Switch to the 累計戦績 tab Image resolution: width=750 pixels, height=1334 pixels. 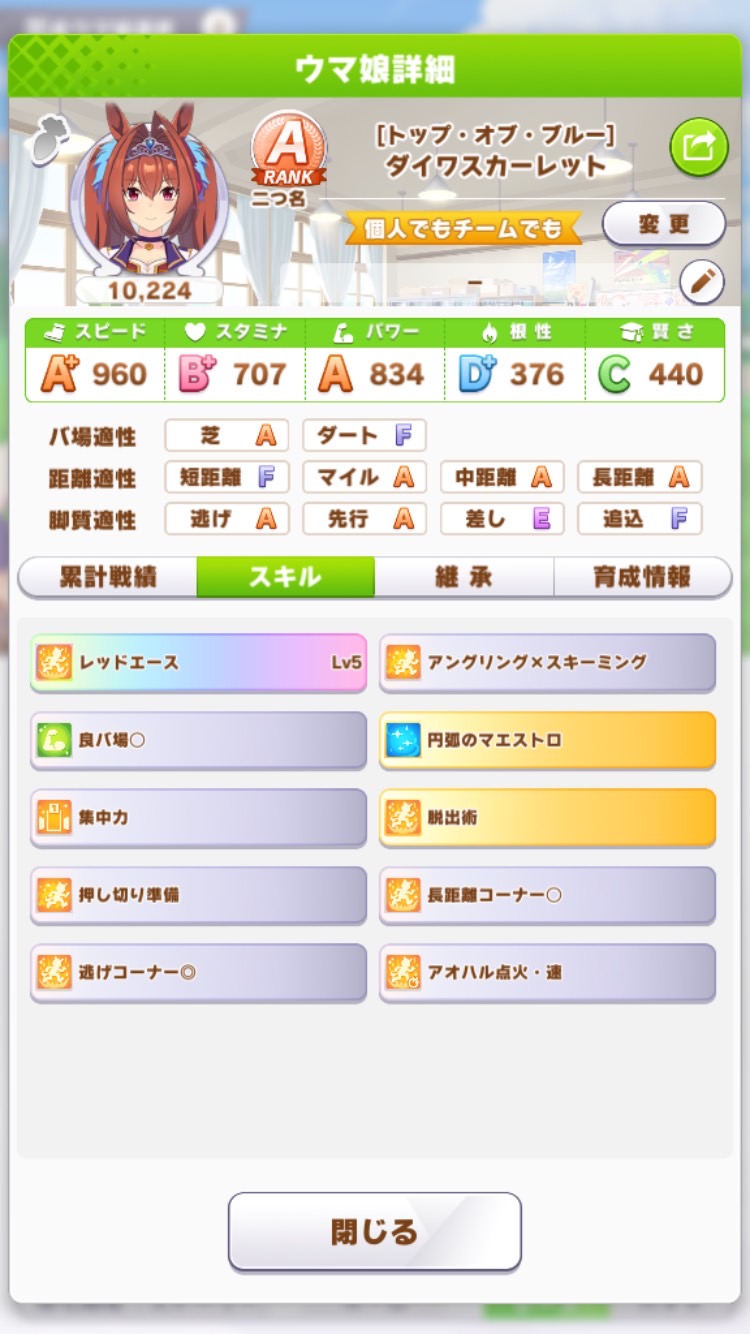pyautogui.click(x=108, y=577)
